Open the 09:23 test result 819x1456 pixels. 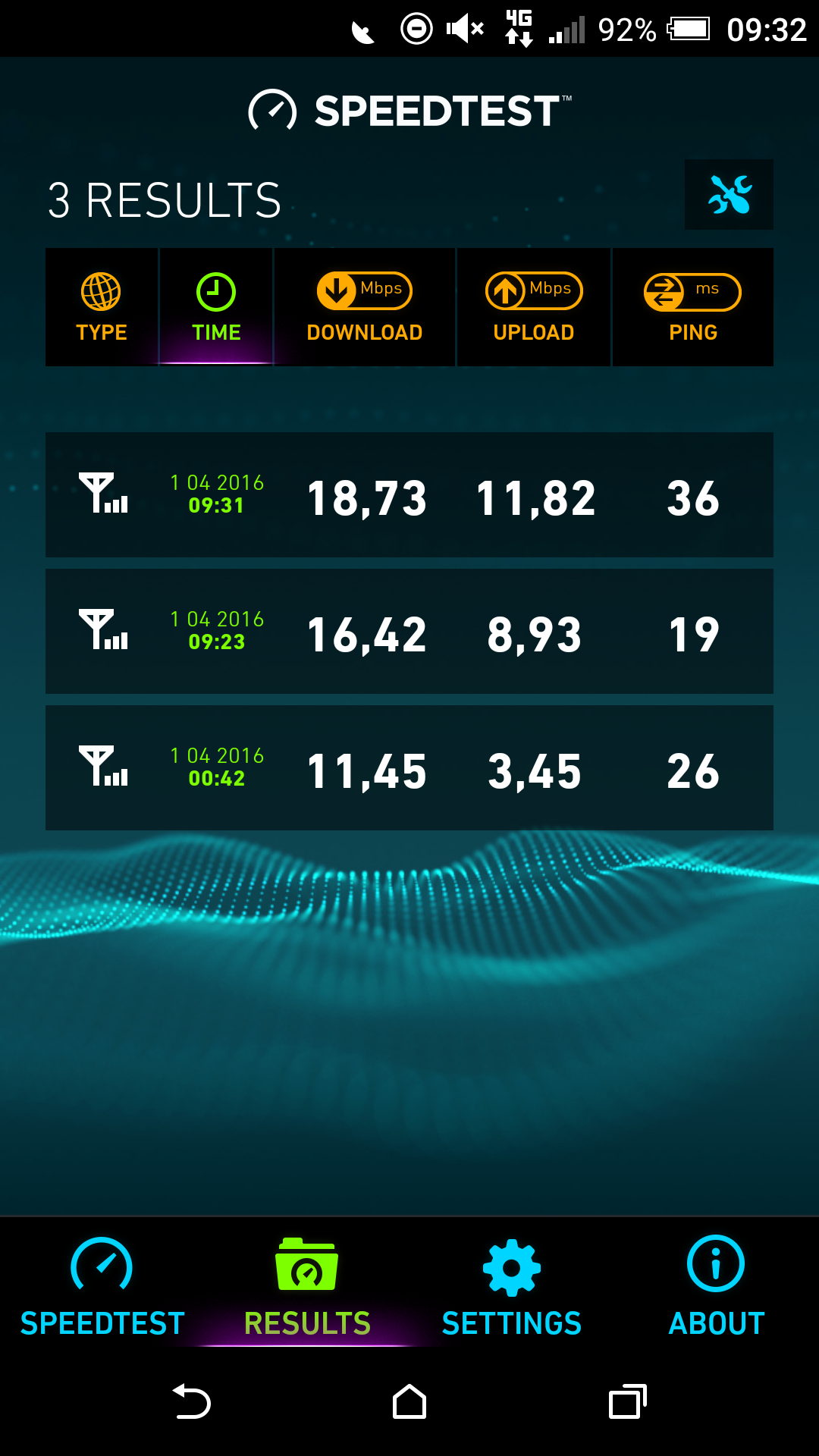(409, 632)
